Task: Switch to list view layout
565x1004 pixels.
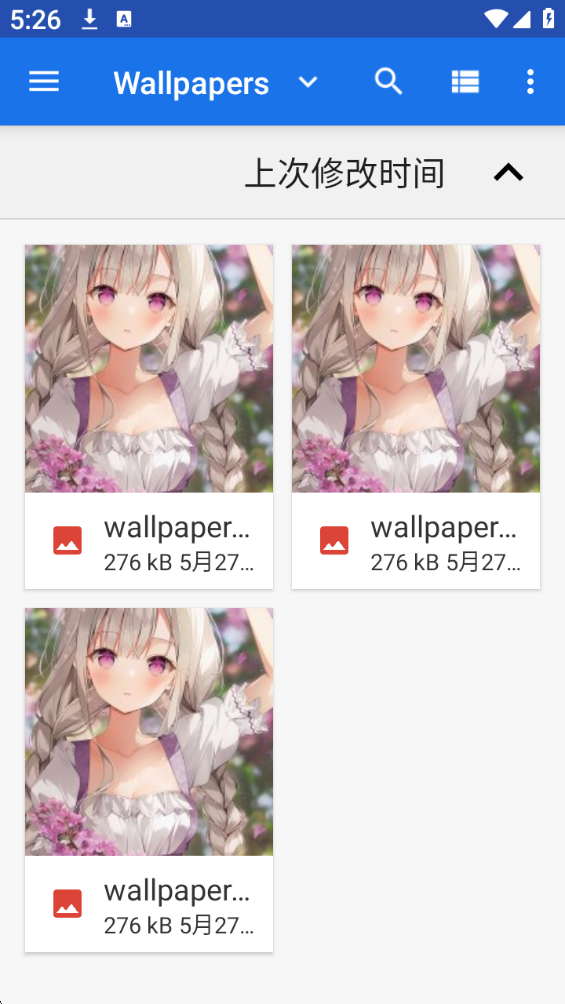Action: [x=465, y=82]
